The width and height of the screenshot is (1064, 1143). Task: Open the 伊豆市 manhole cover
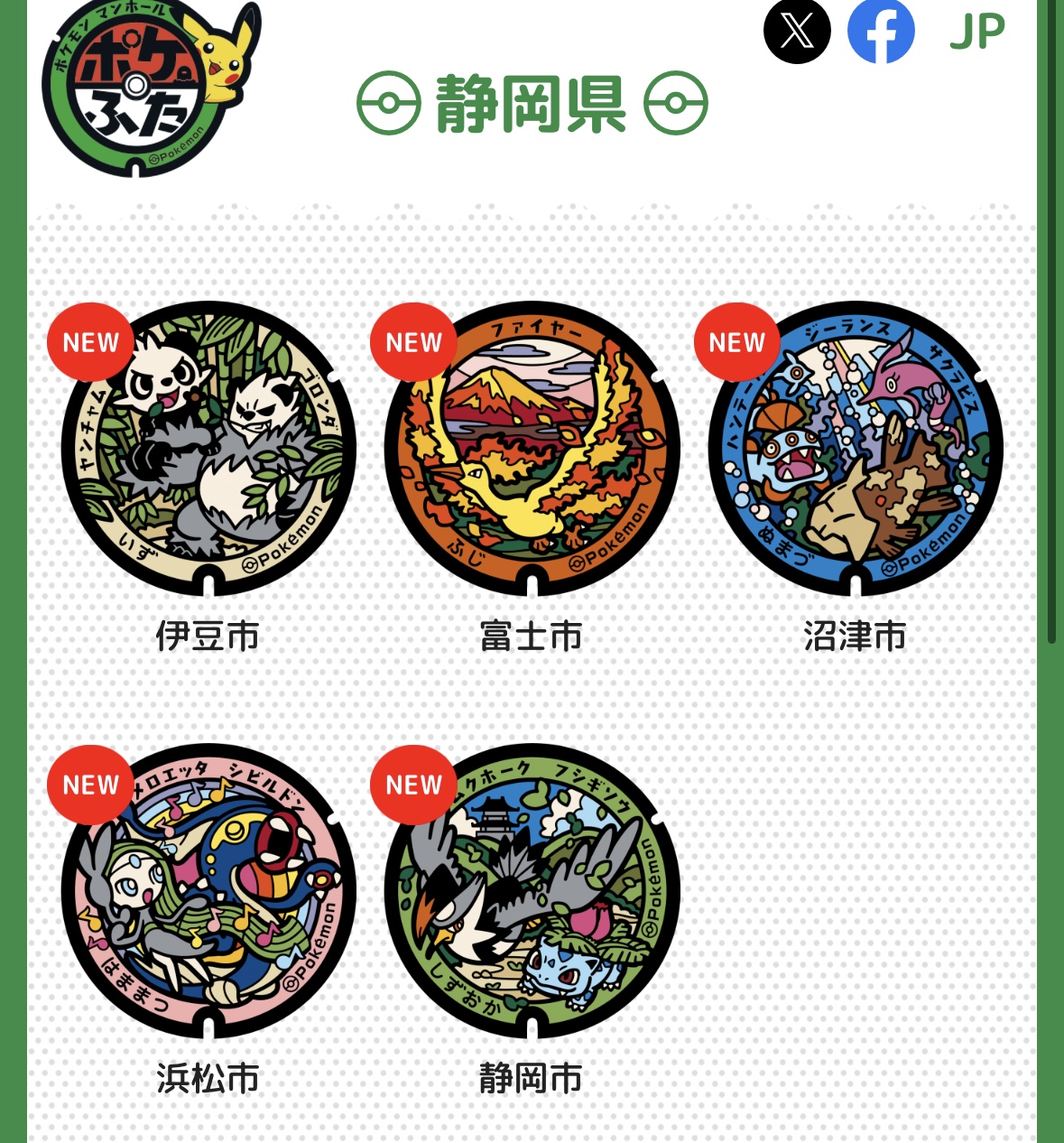208,449
